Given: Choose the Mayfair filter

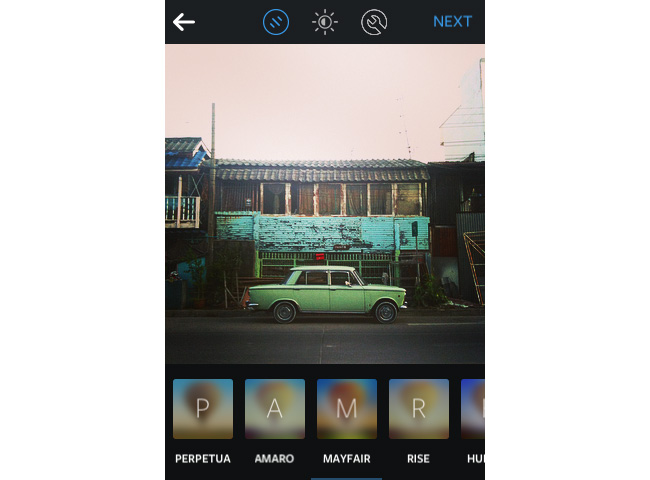Looking at the screenshot, I should [347, 409].
